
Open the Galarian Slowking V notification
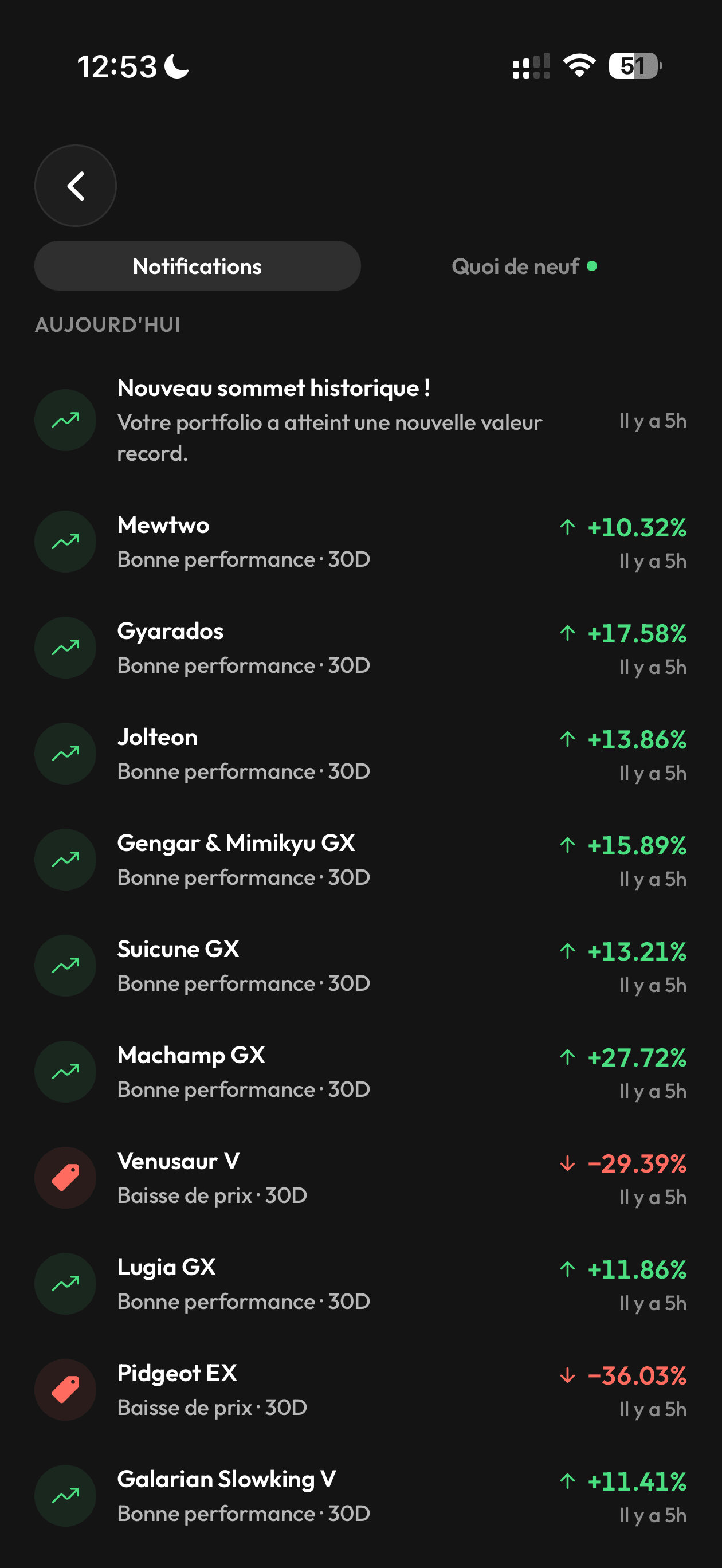click(361, 1496)
